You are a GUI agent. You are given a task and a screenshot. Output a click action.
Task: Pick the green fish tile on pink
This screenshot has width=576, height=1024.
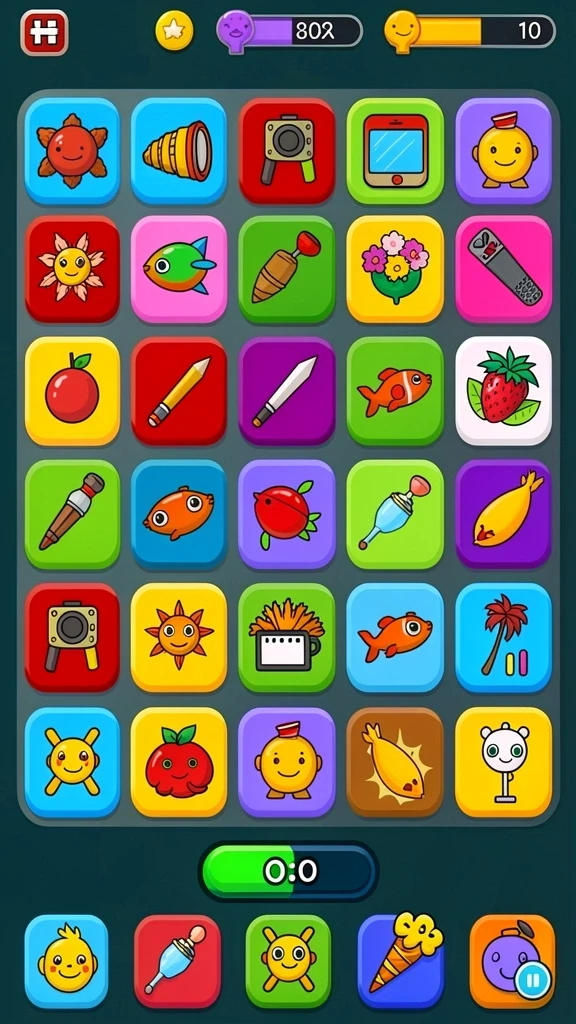tap(179, 268)
